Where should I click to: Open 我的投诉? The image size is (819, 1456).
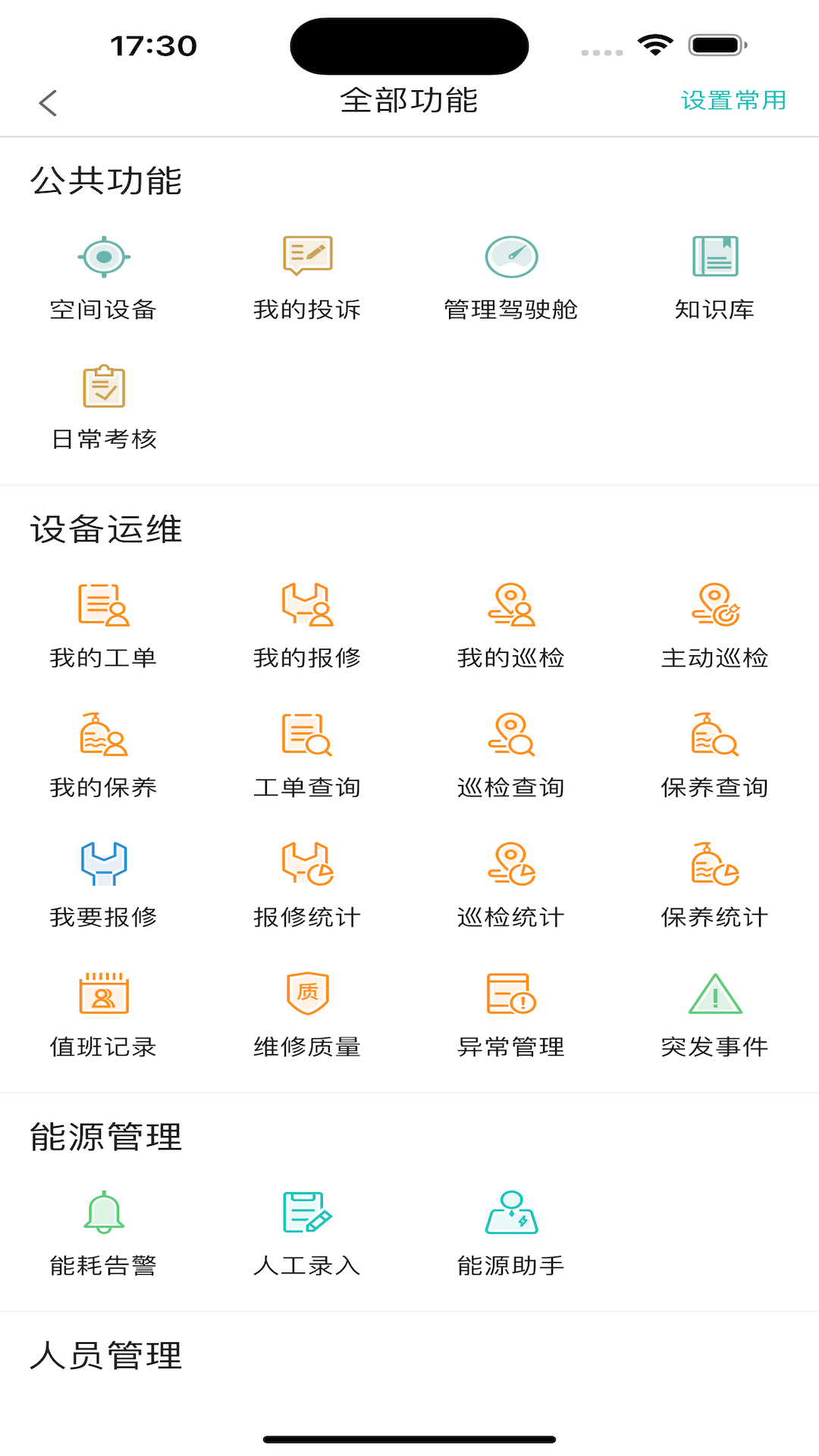pyautogui.click(x=307, y=277)
